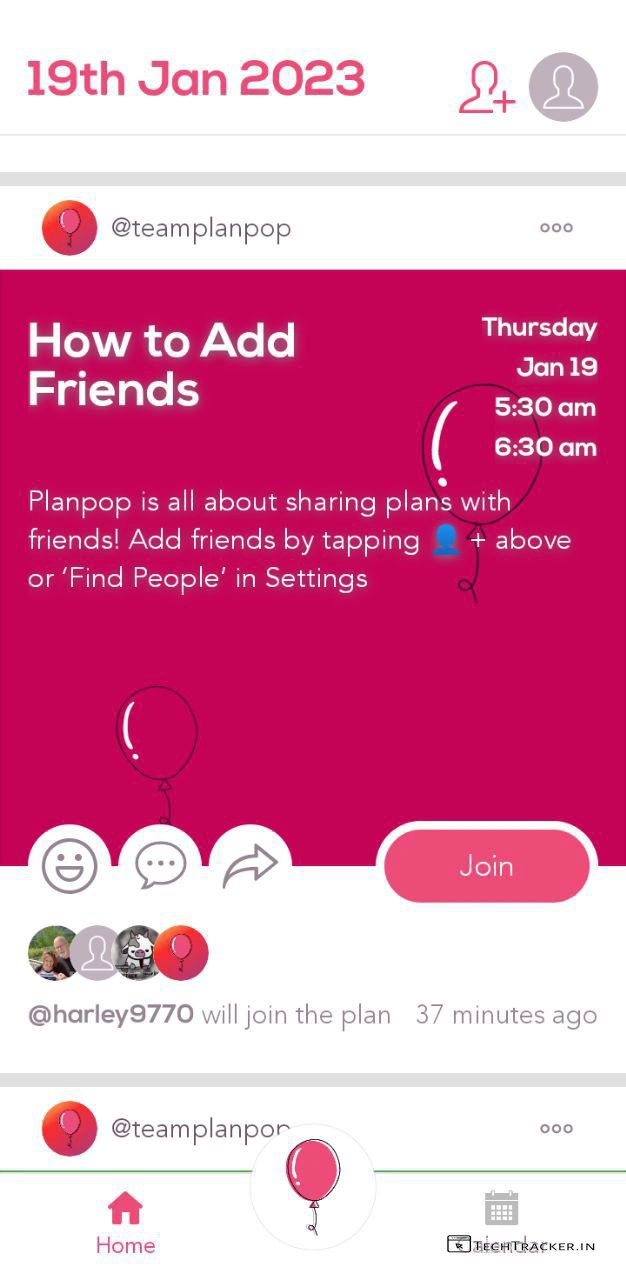Open the How to Add Friends plan card
The image size is (626, 1280).
[313, 560]
